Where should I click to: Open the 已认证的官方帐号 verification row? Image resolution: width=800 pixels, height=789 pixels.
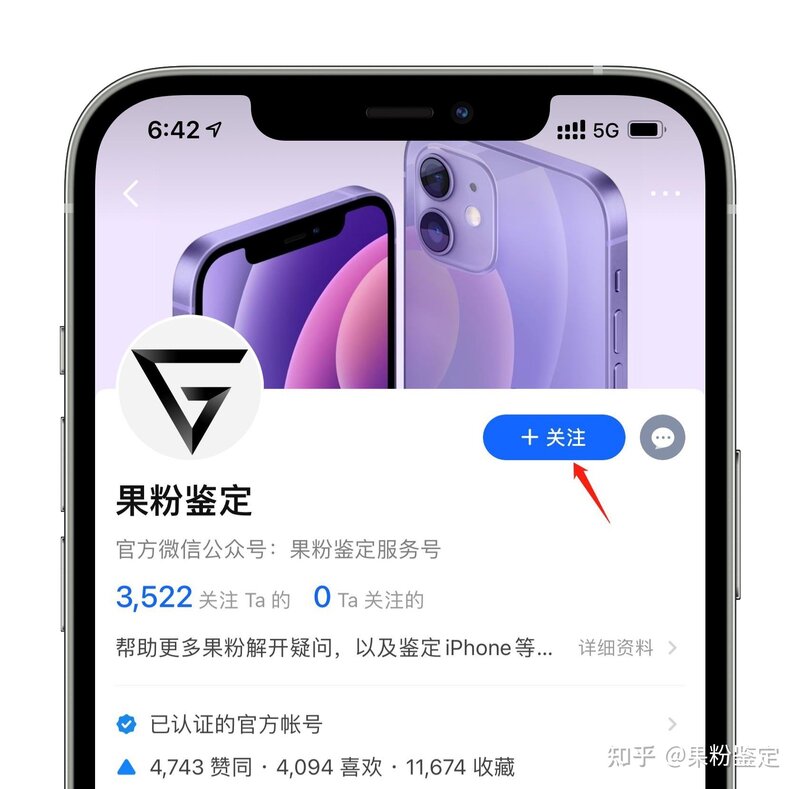(x=400, y=724)
